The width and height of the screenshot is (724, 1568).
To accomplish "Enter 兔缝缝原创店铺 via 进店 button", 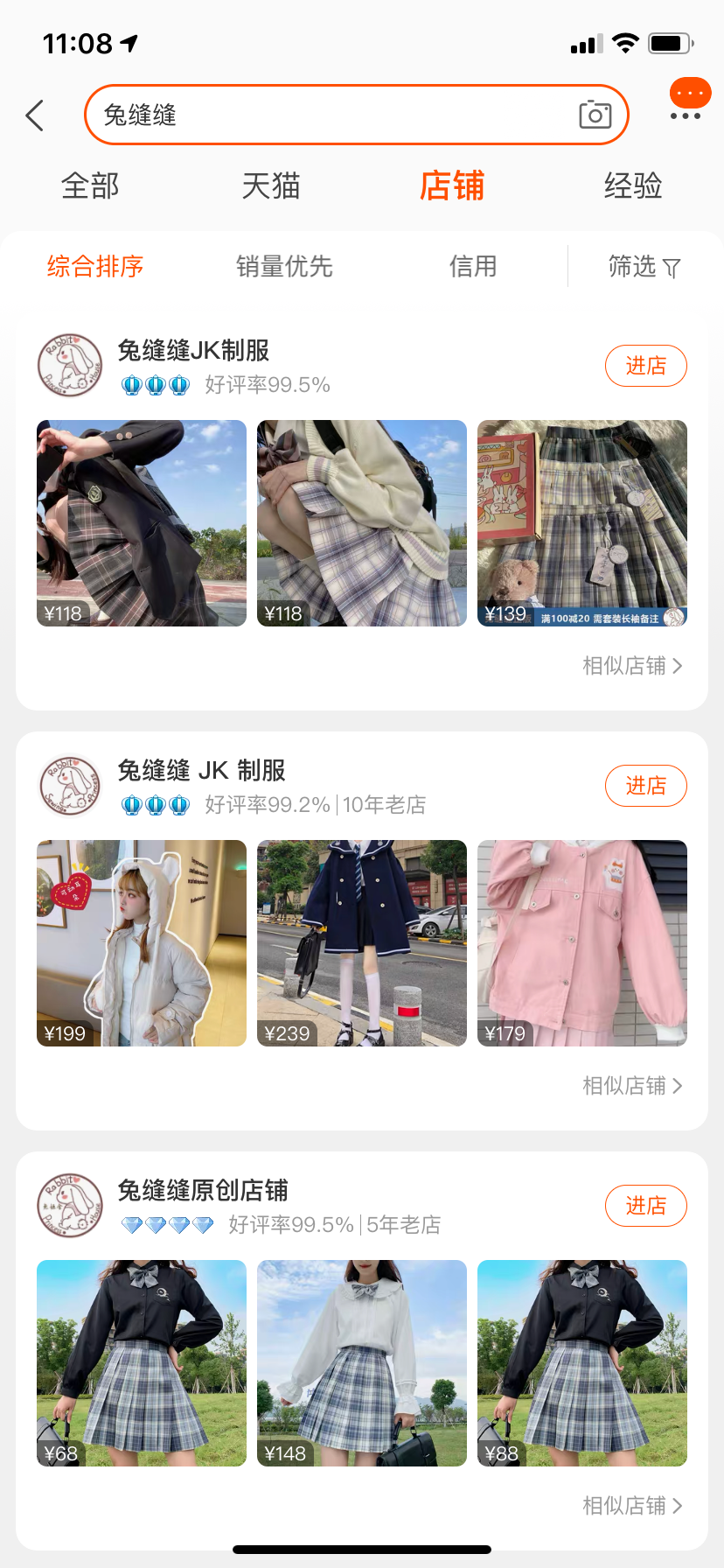I will click(645, 1206).
